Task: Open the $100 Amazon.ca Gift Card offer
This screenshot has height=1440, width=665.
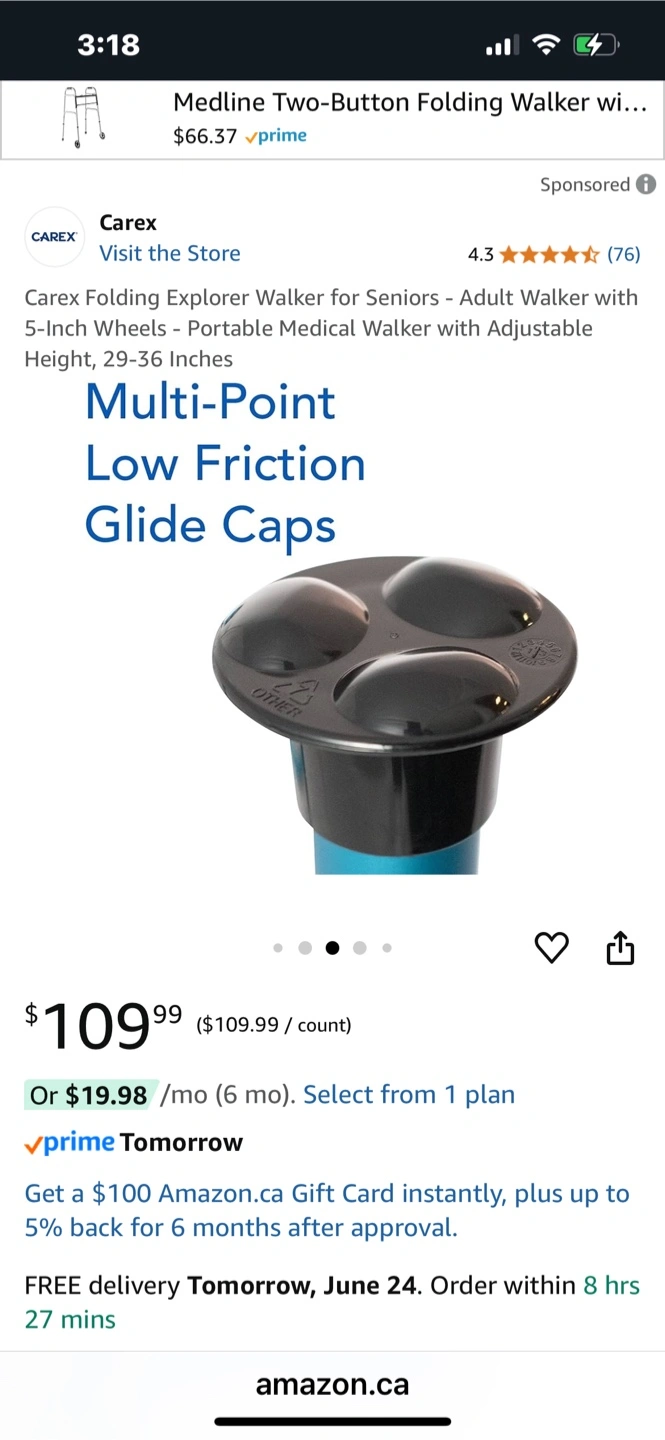Action: click(327, 1210)
